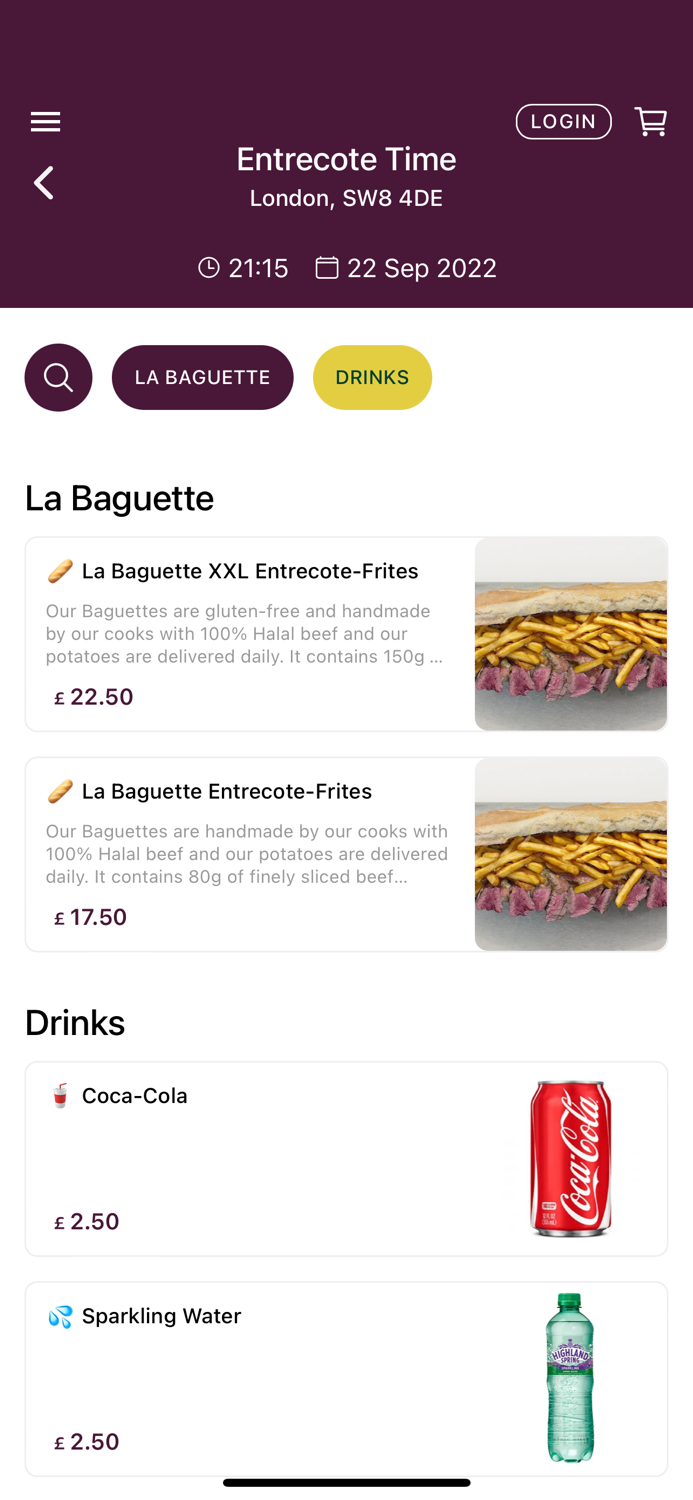
Task: Tap the LOGIN button
Action: (x=563, y=122)
